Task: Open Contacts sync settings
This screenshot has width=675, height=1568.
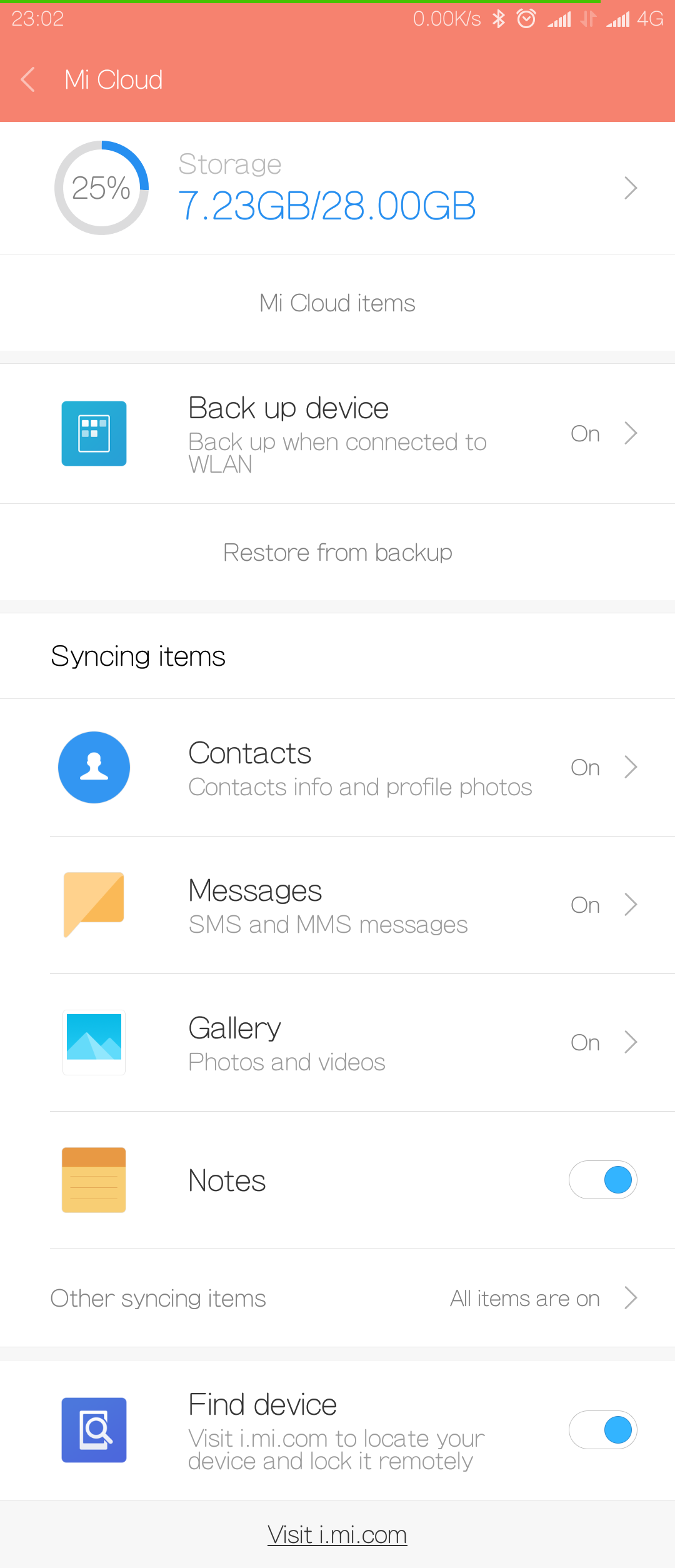Action: pos(337,768)
